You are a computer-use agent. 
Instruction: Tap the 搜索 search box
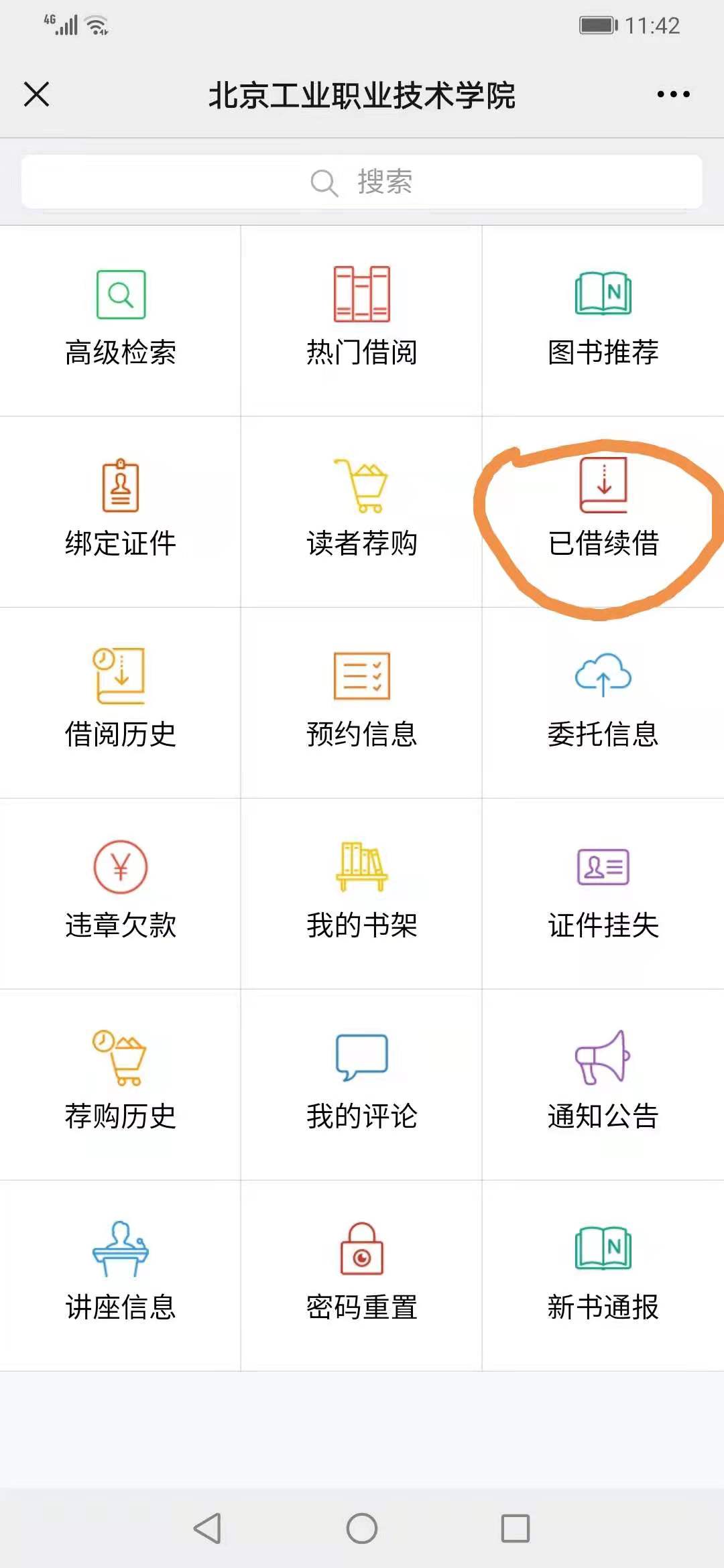coord(362,182)
